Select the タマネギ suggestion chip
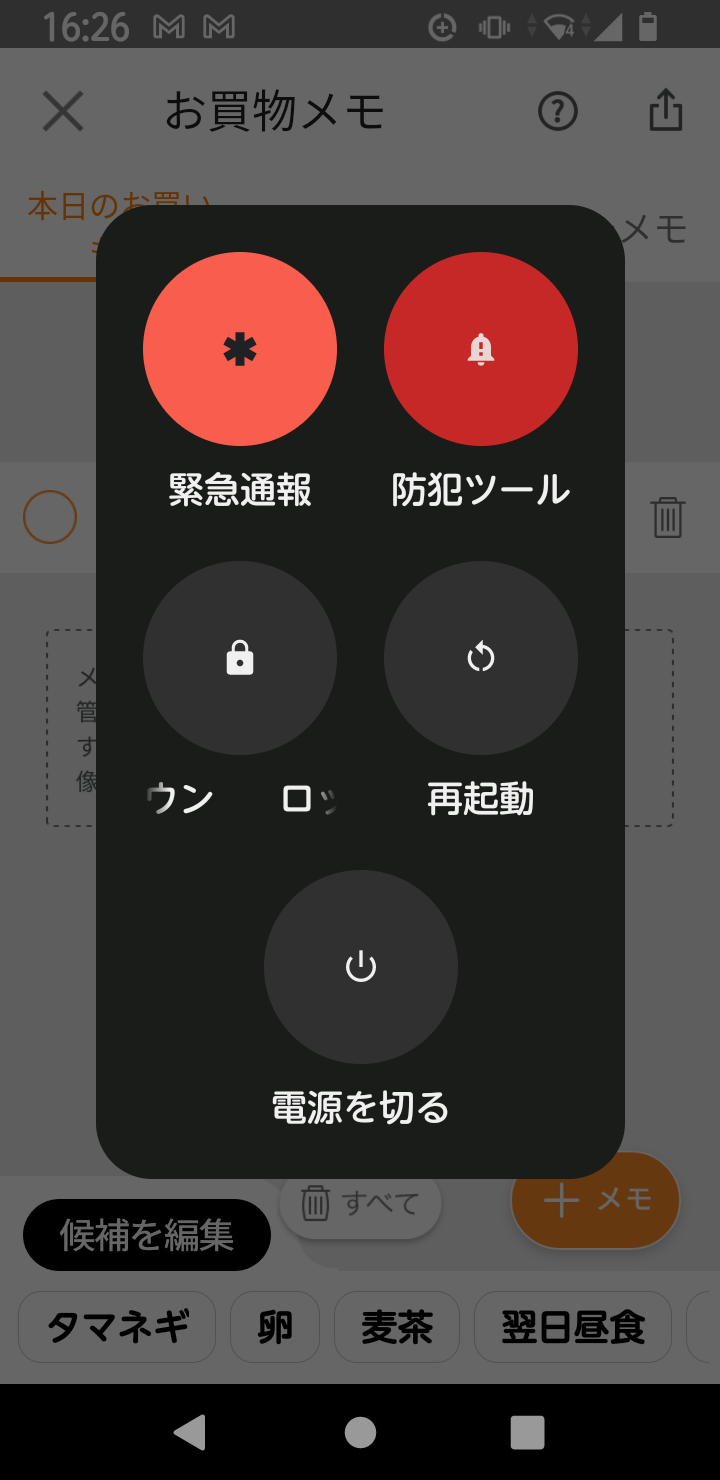Viewport: 720px width, 1480px height. [x=116, y=1327]
